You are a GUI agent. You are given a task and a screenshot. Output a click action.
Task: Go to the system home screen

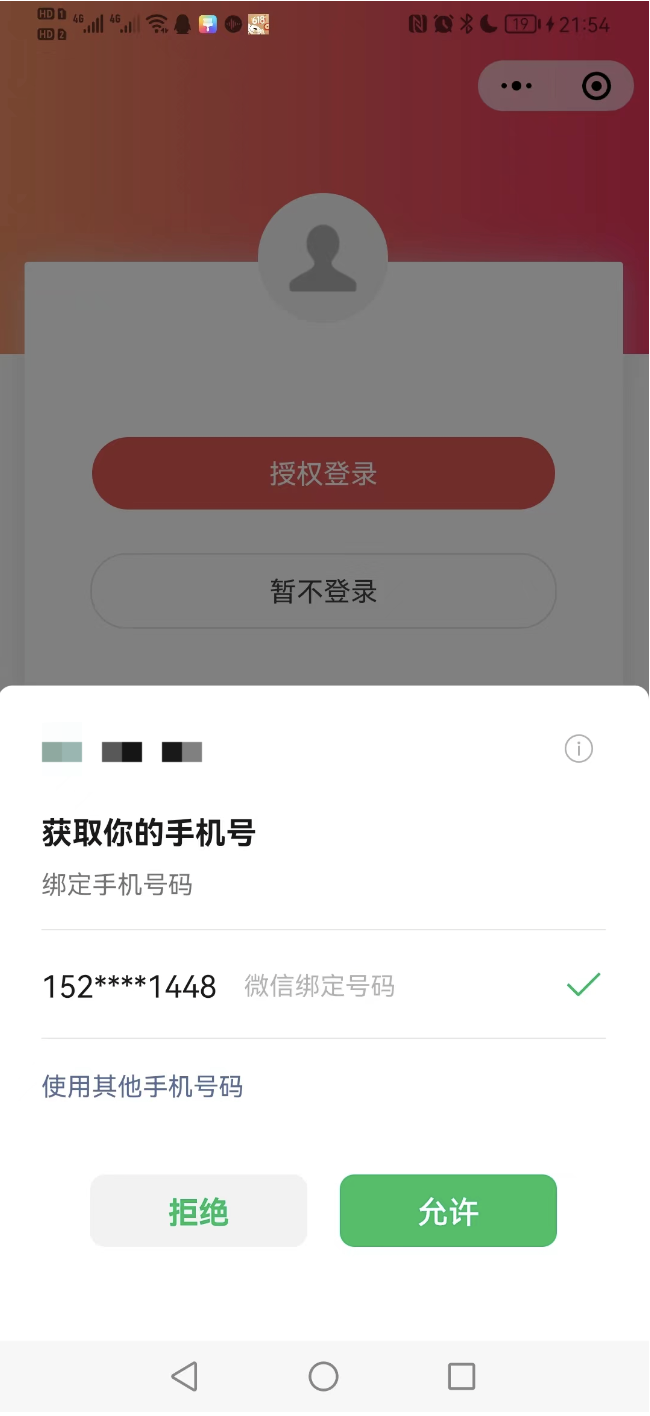[323, 1377]
